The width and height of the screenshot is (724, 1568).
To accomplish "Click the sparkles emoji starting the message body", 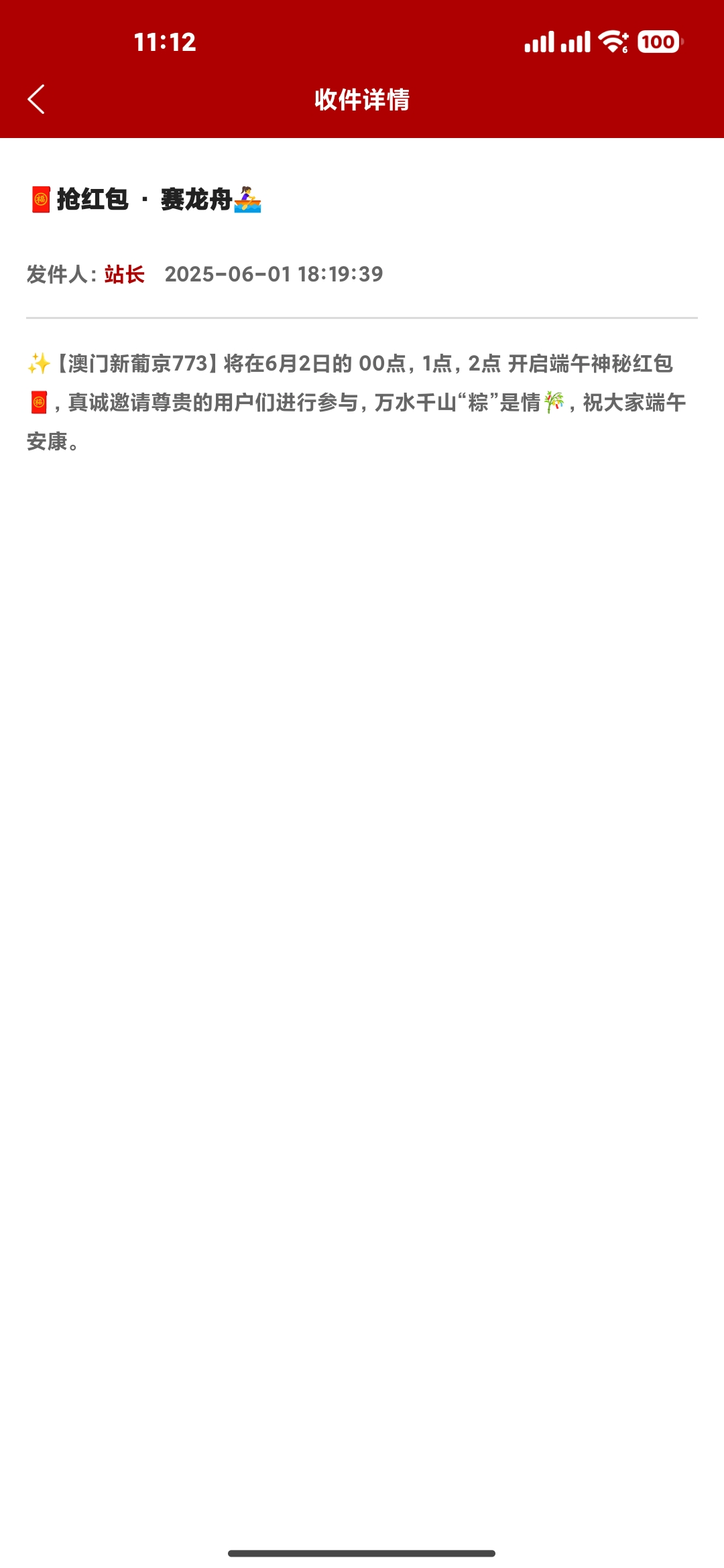I will coord(38,363).
